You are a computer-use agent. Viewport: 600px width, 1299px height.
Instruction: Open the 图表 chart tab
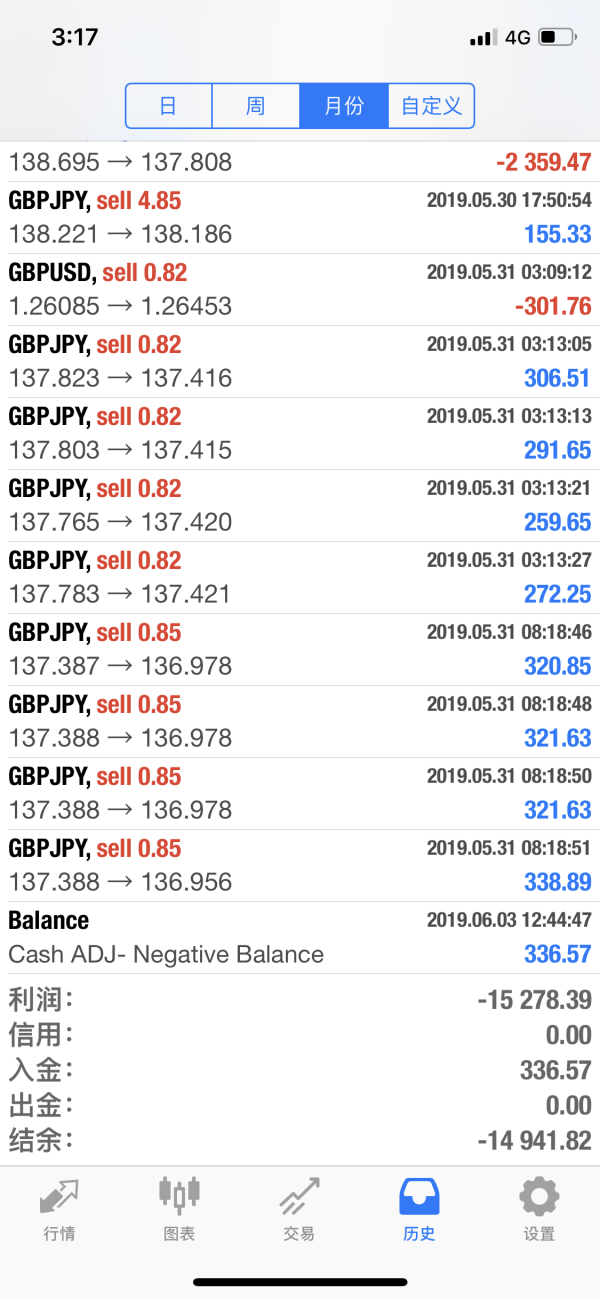click(x=179, y=1210)
